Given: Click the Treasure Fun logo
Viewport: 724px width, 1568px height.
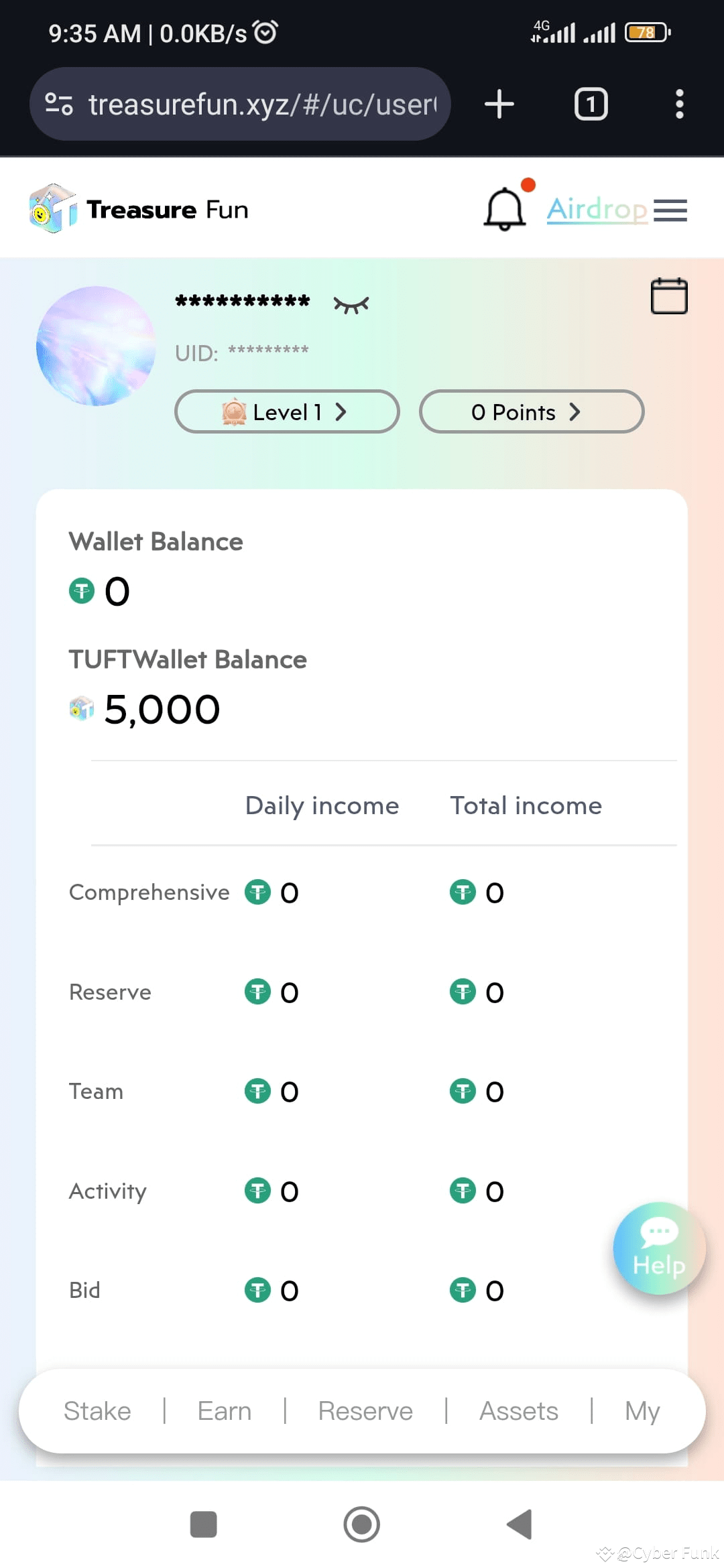Looking at the screenshot, I should (x=137, y=208).
